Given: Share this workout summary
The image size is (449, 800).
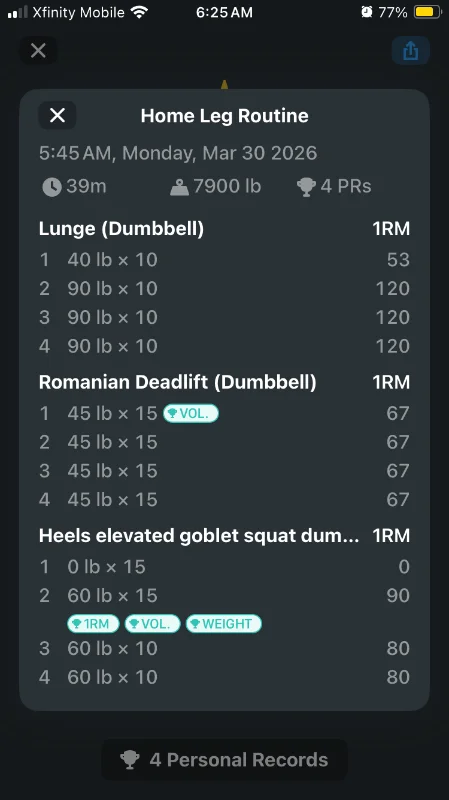Looking at the screenshot, I should coord(411,51).
